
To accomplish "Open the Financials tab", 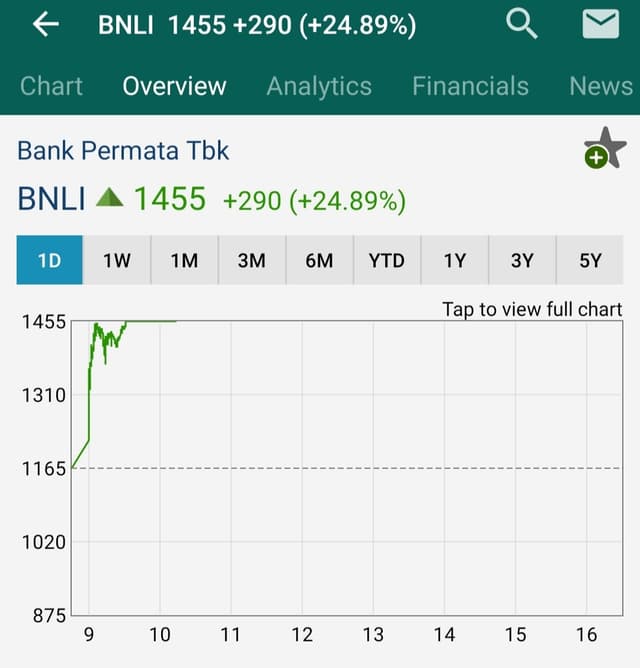I will point(470,86).
